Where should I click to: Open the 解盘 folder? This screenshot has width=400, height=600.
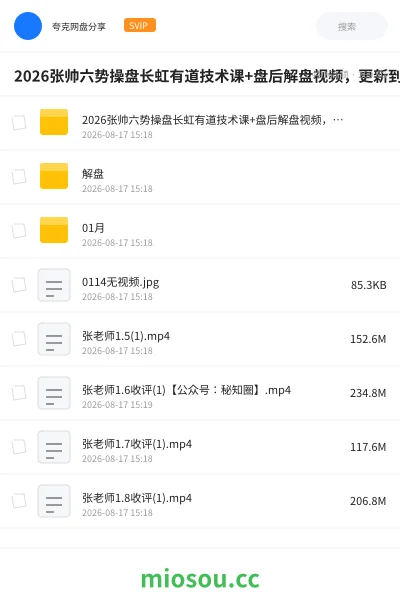pyautogui.click(x=200, y=177)
